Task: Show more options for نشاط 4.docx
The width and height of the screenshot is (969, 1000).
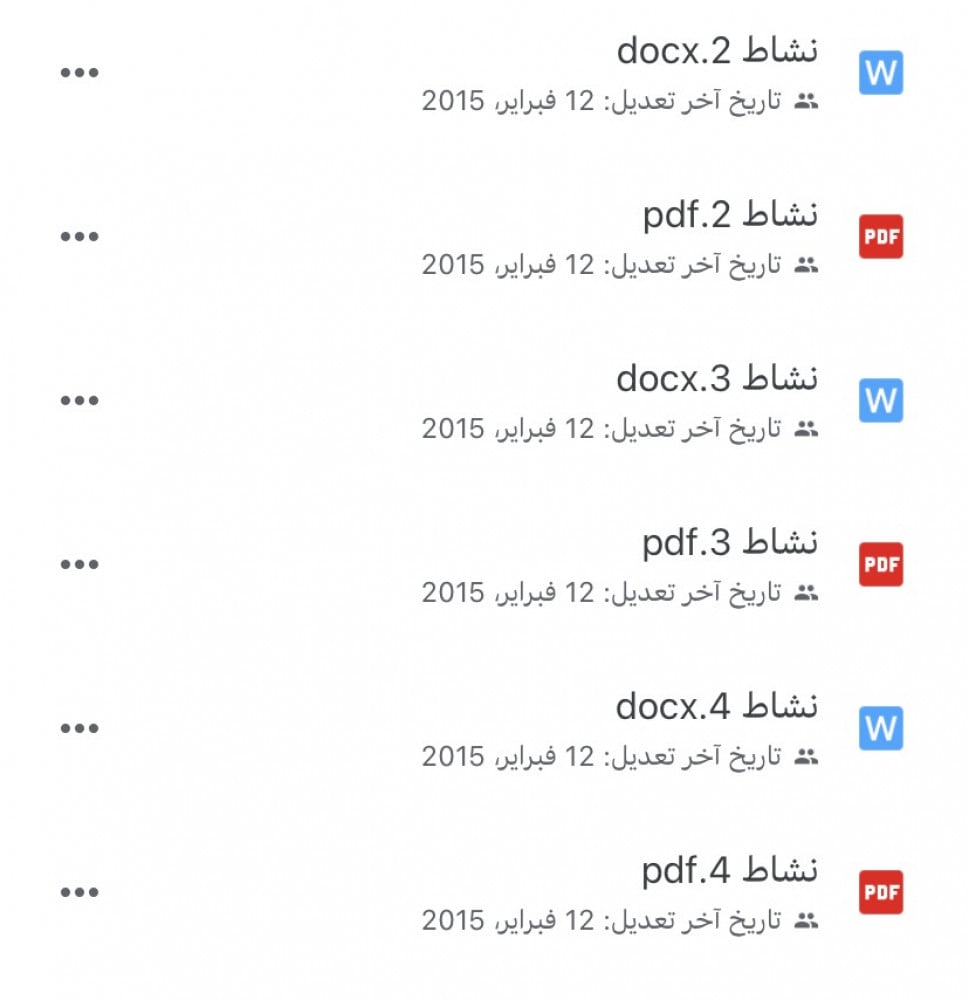Action: 80,729
